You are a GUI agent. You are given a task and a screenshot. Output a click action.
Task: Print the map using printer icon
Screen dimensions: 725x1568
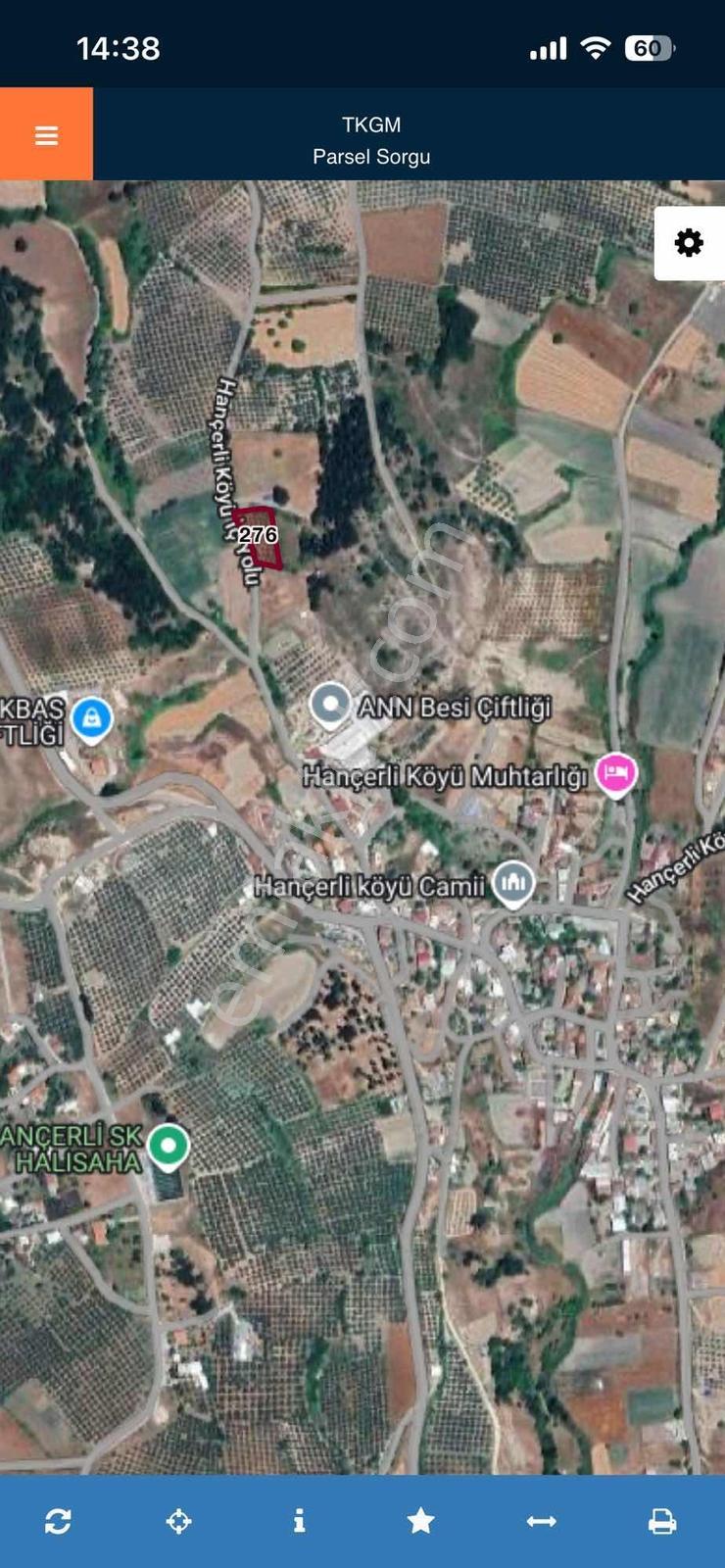coord(662,1521)
